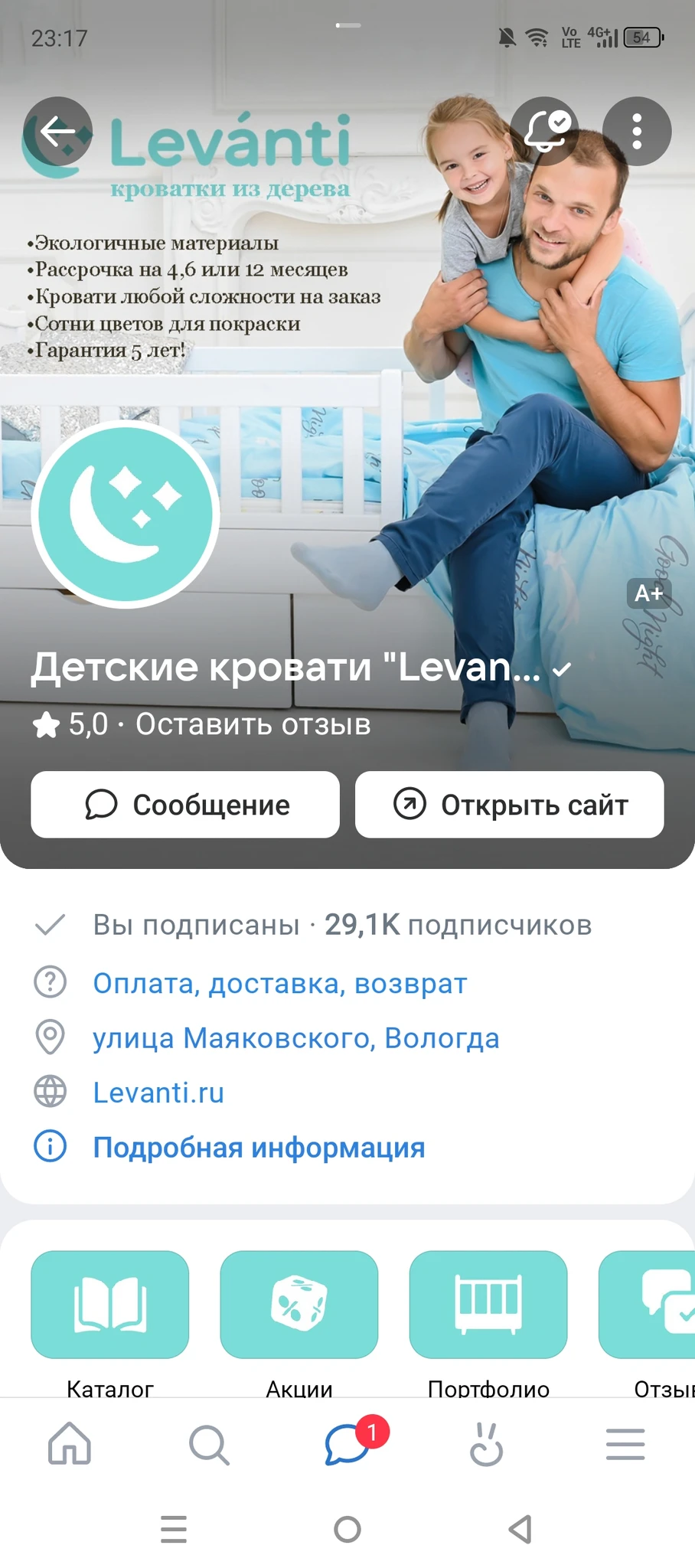Open the Levanti.ru website link
Image resolution: width=695 pixels, height=1568 pixels.
(158, 1093)
